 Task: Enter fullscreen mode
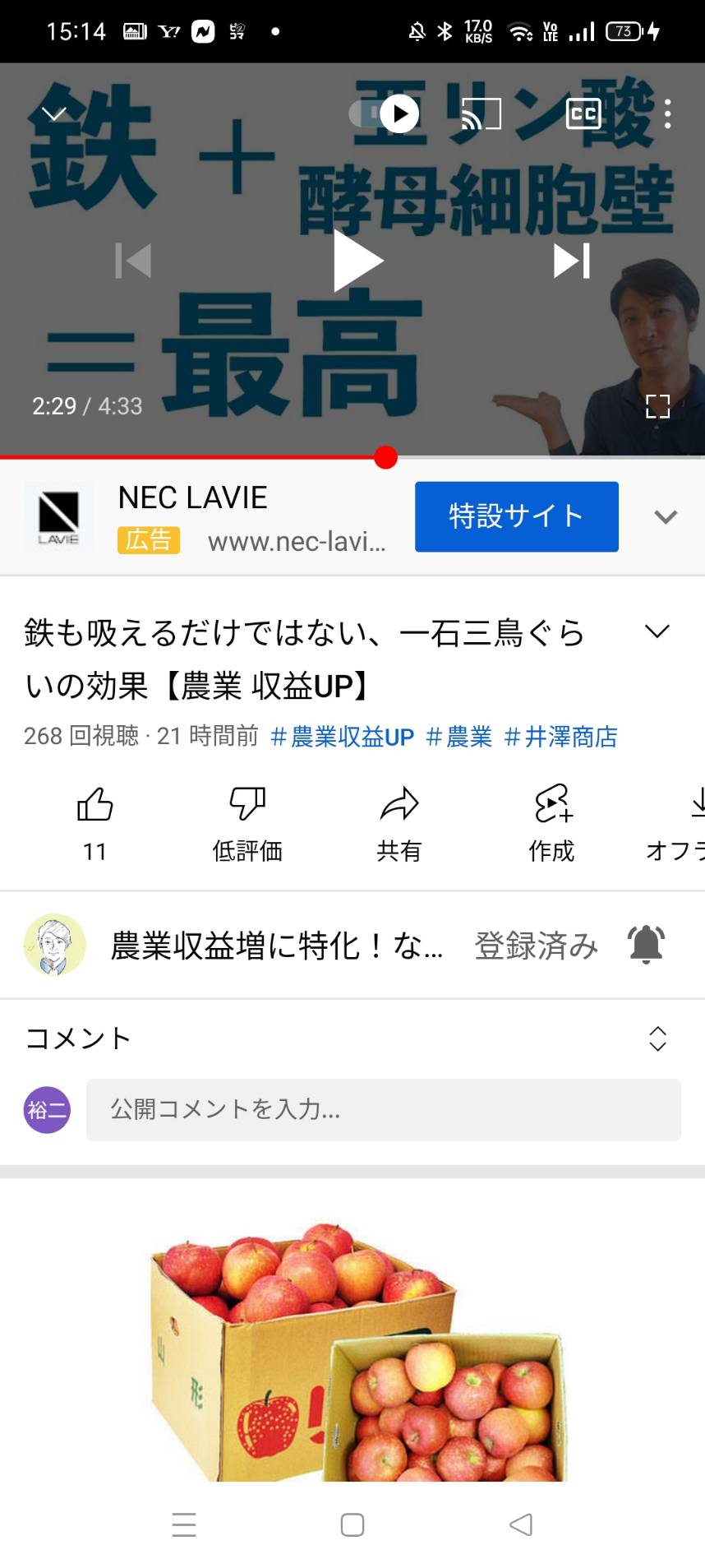click(657, 406)
